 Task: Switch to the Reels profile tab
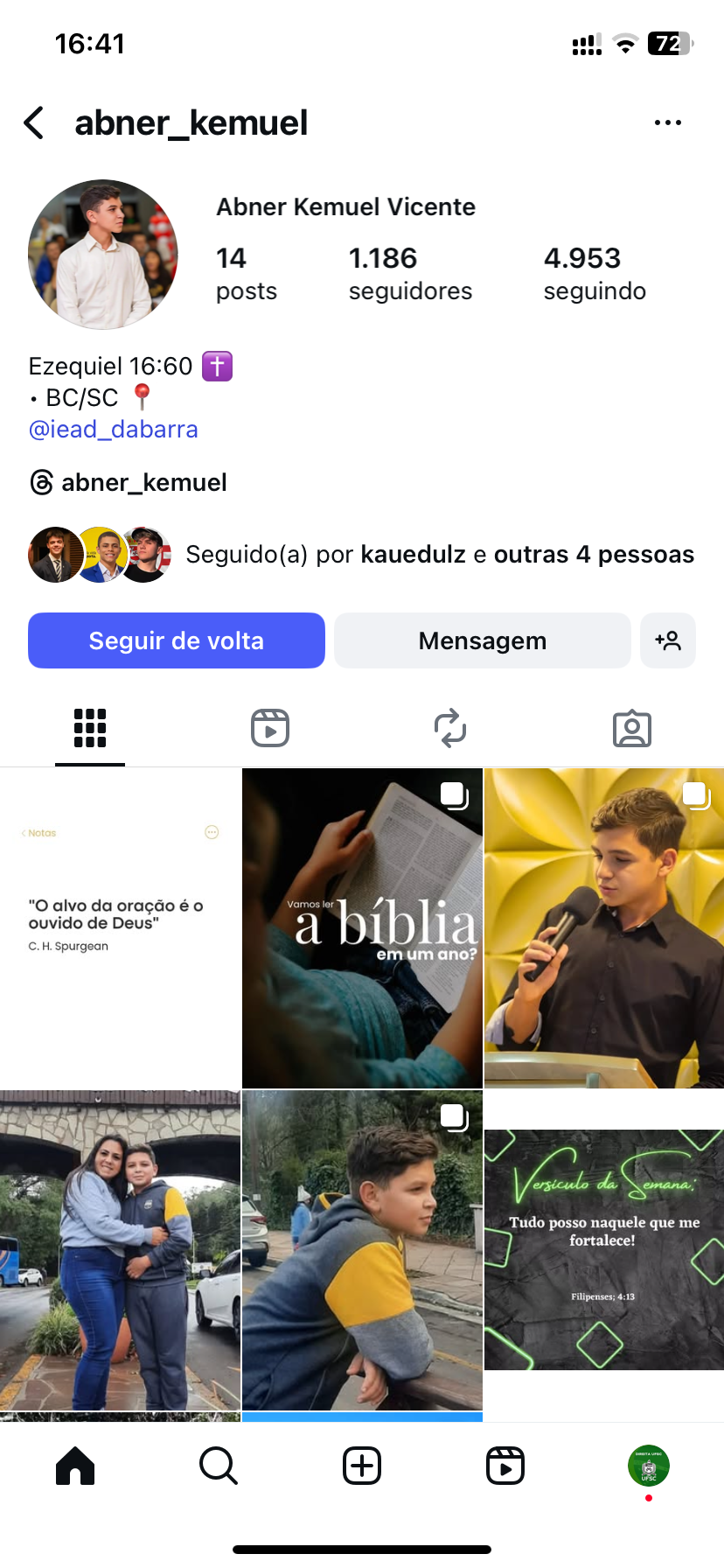pyautogui.click(x=270, y=728)
